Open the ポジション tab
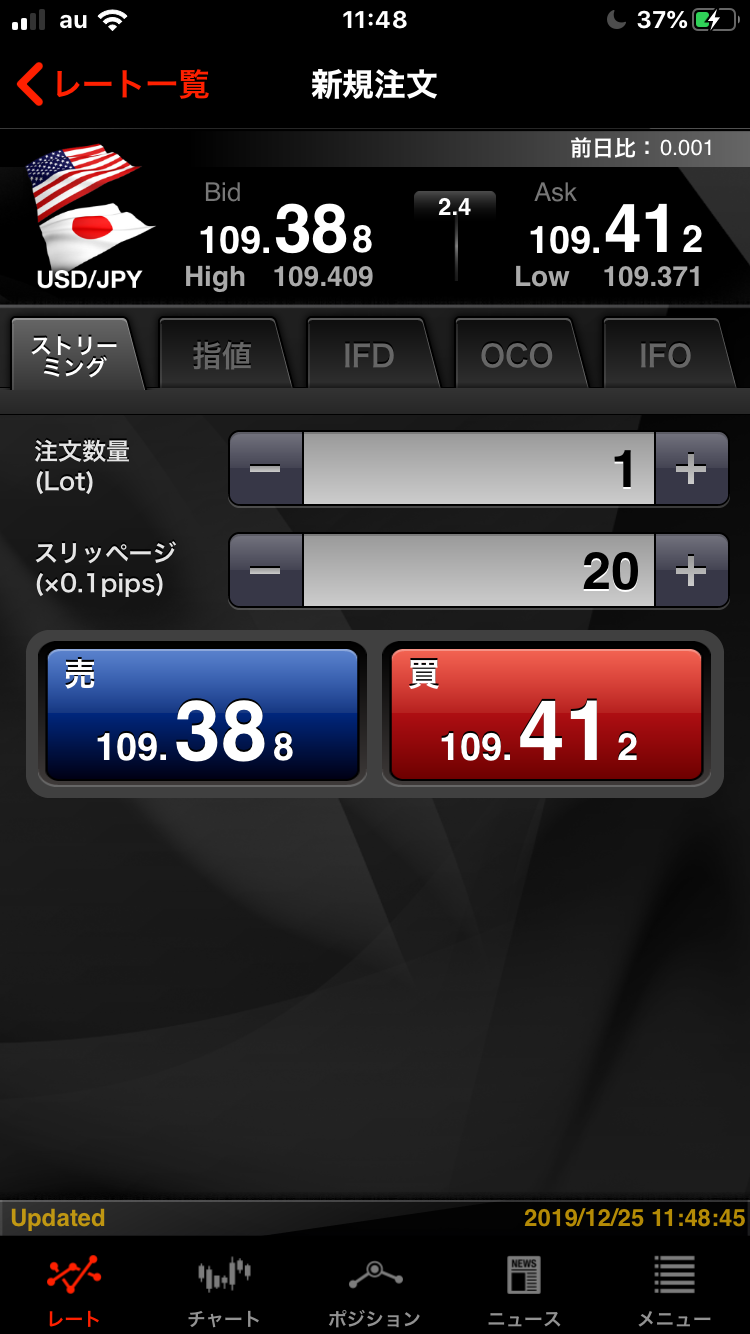 pyautogui.click(x=374, y=1290)
